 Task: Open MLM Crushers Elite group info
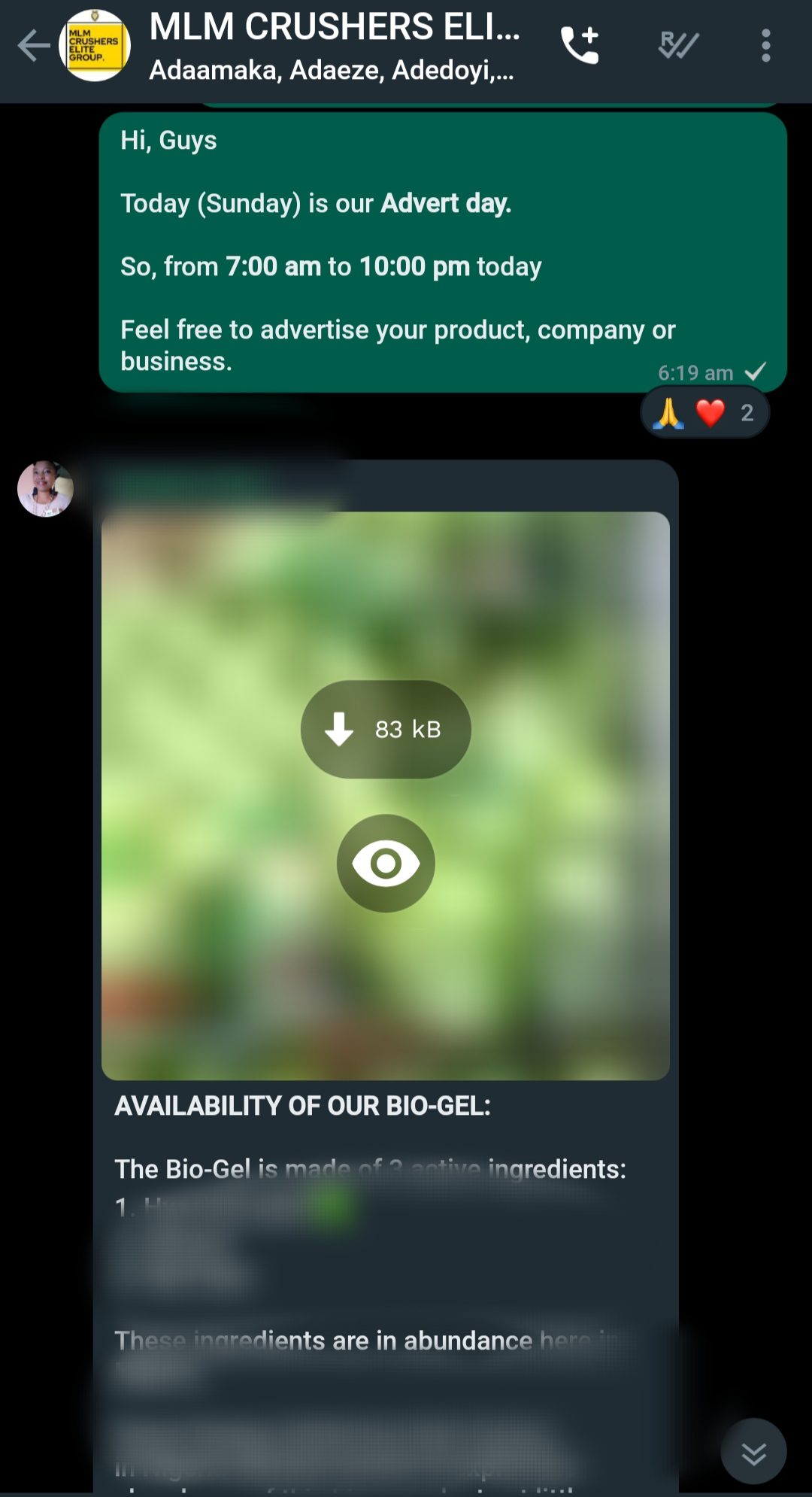(x=334, y=45)
